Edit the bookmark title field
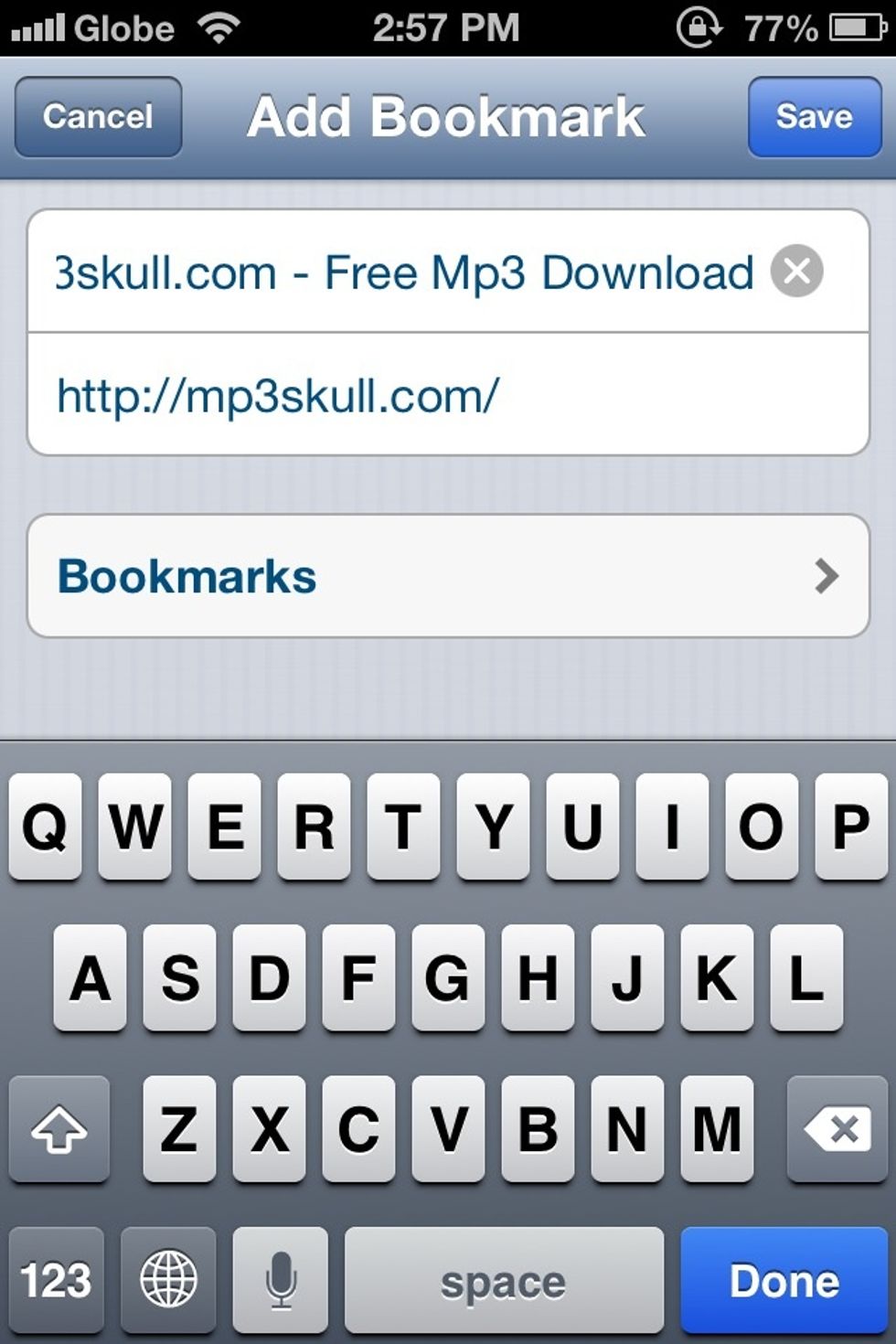 pyautogui.click(x=402, y=272)
